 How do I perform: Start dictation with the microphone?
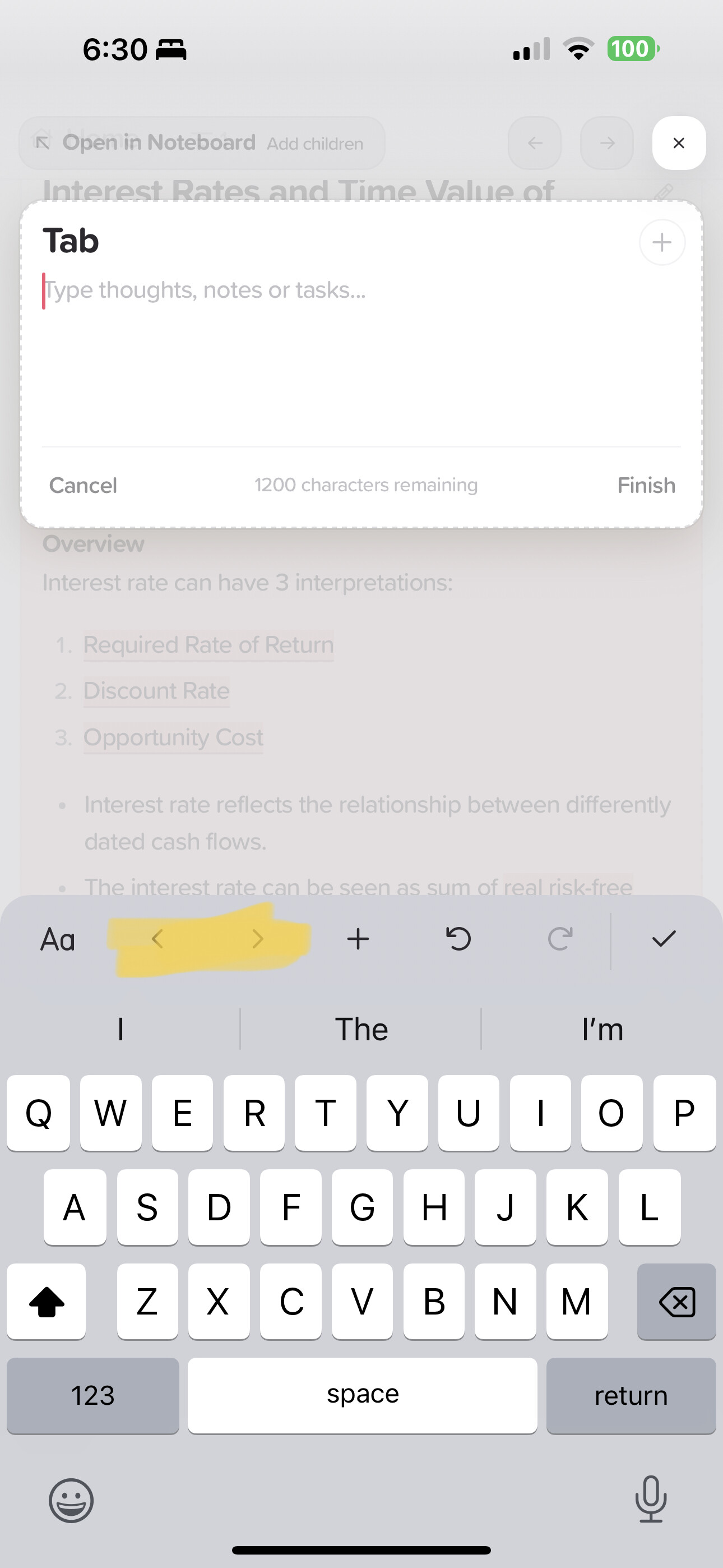651,1498
